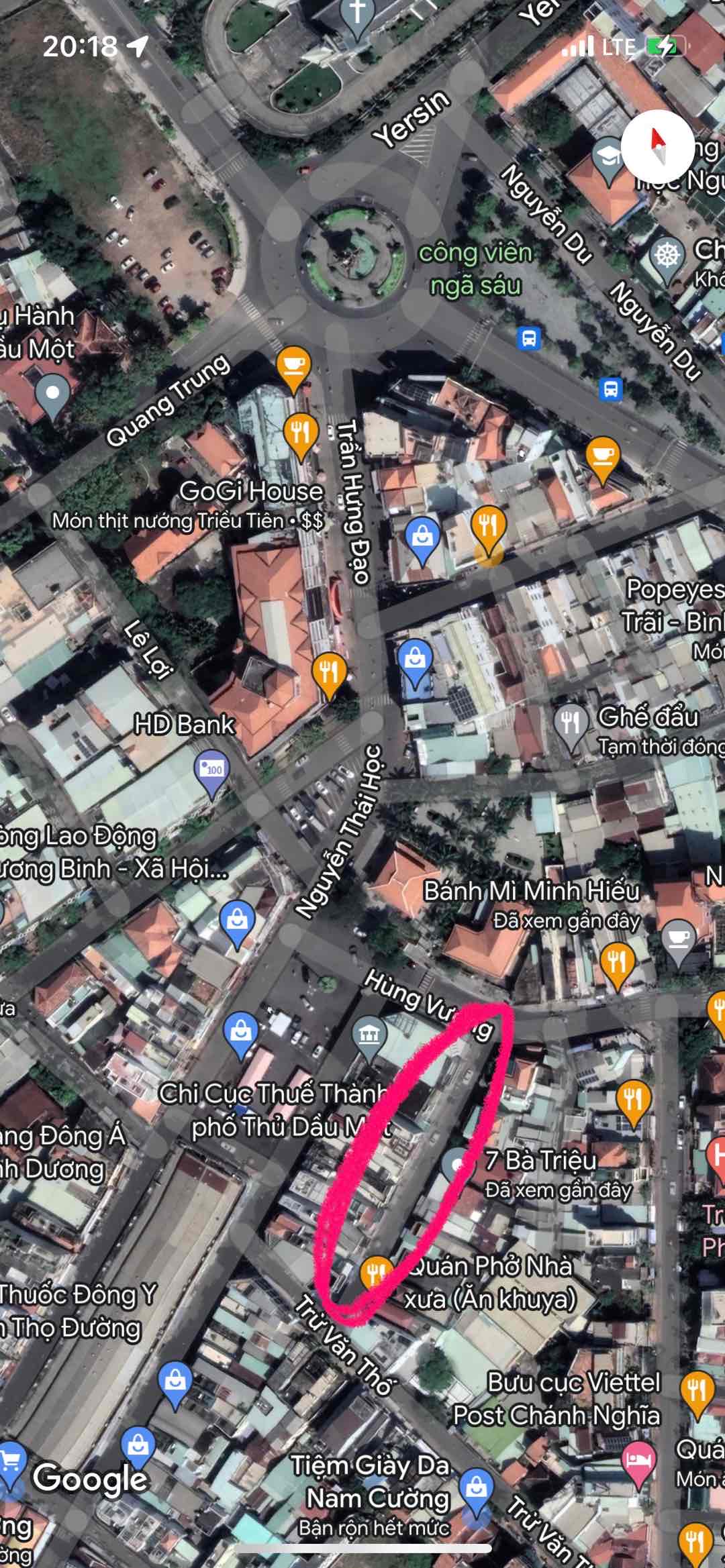Open Quán Phở Nhà xưa restaurant pin
Image resolution: width=725 pixels, height=1568 pixels.
(x=377, y=1271)
